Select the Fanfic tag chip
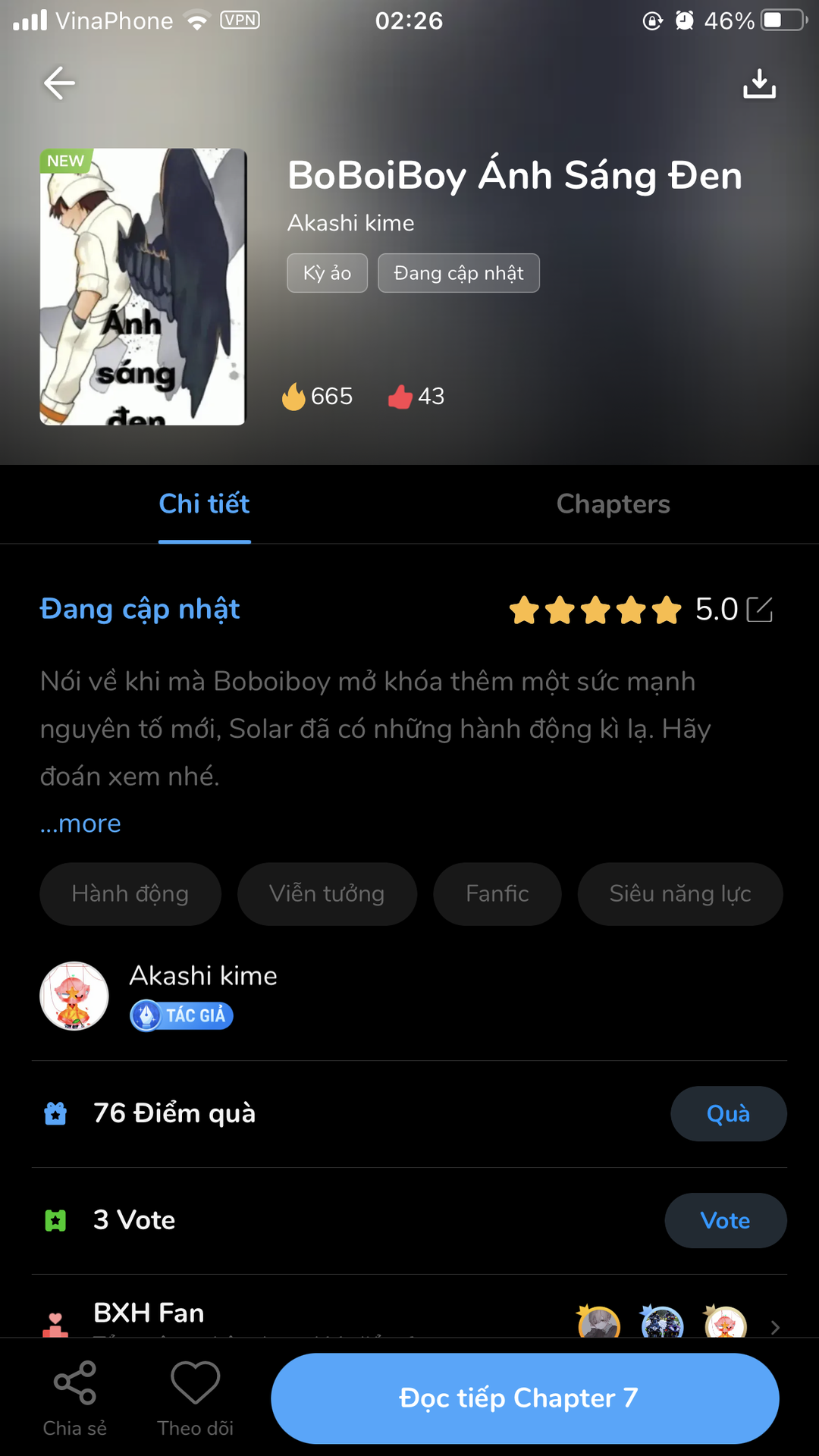Screen dimensions: 819x1456 click(x=497, y=894)
